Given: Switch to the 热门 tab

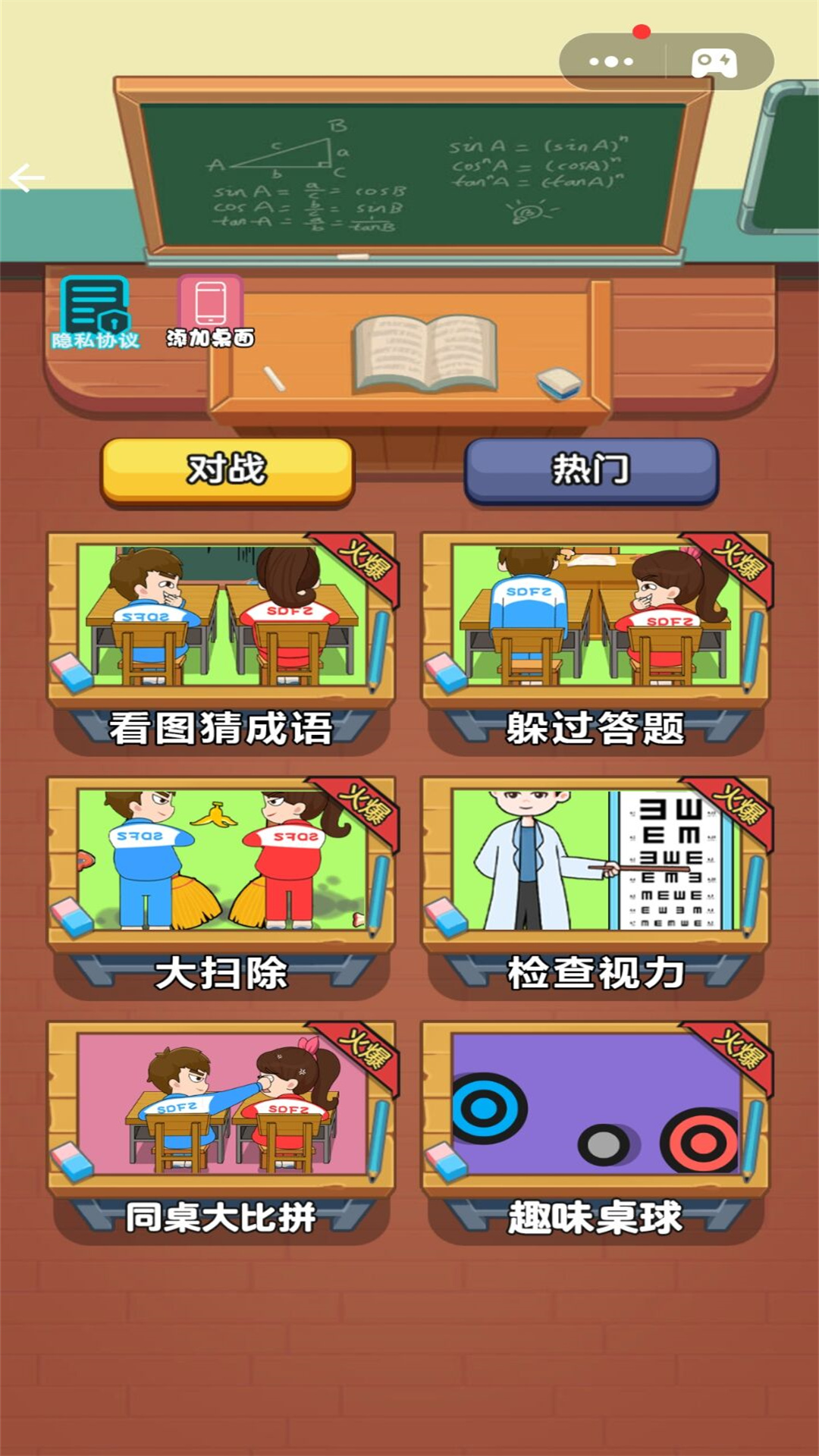Looking at the screenshot, I should [591, 470].
